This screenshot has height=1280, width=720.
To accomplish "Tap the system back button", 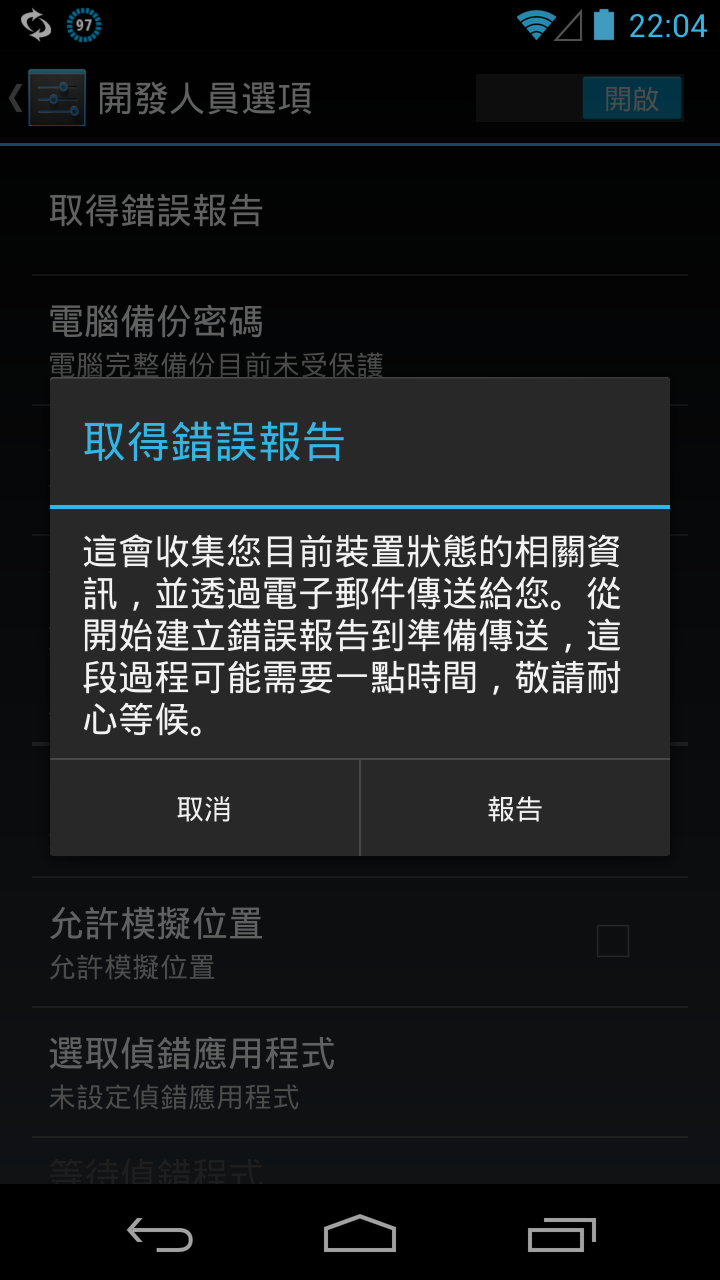I will (160, 1235).
